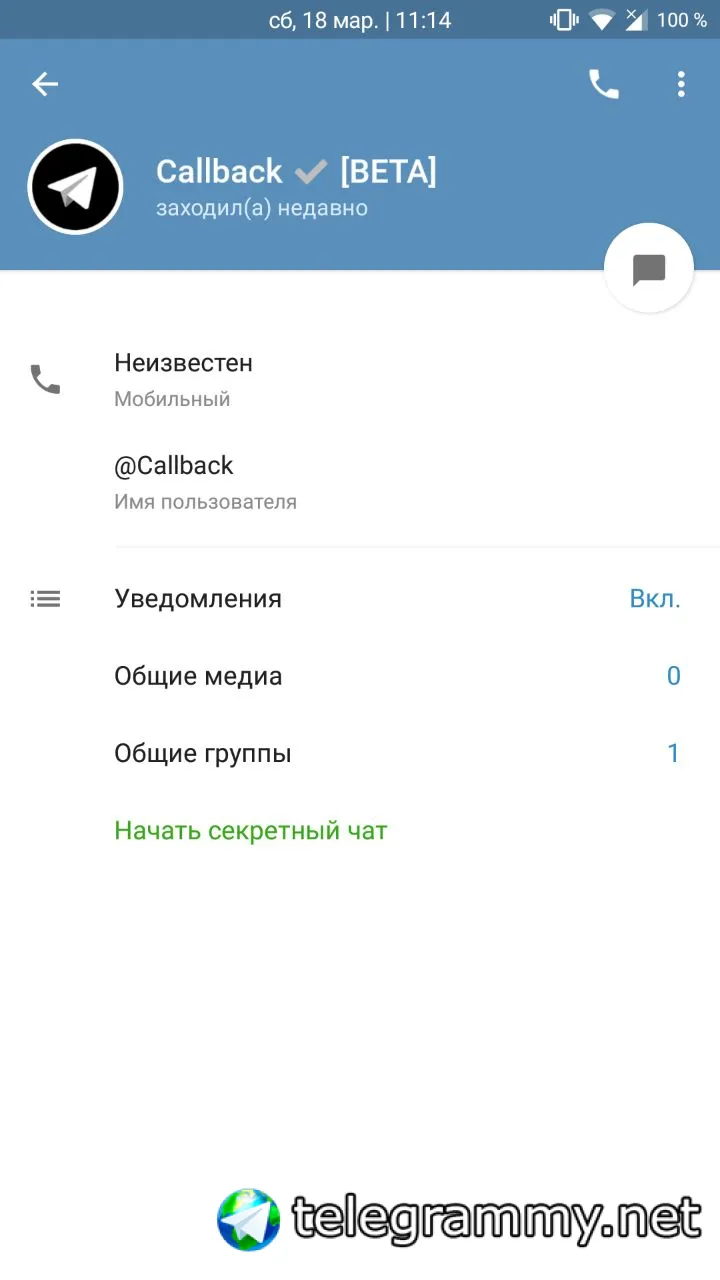Open the Callback profile photo
The height and width of the screenshot is (1280, 720).
pyautogui.click(x=76, y=187)
